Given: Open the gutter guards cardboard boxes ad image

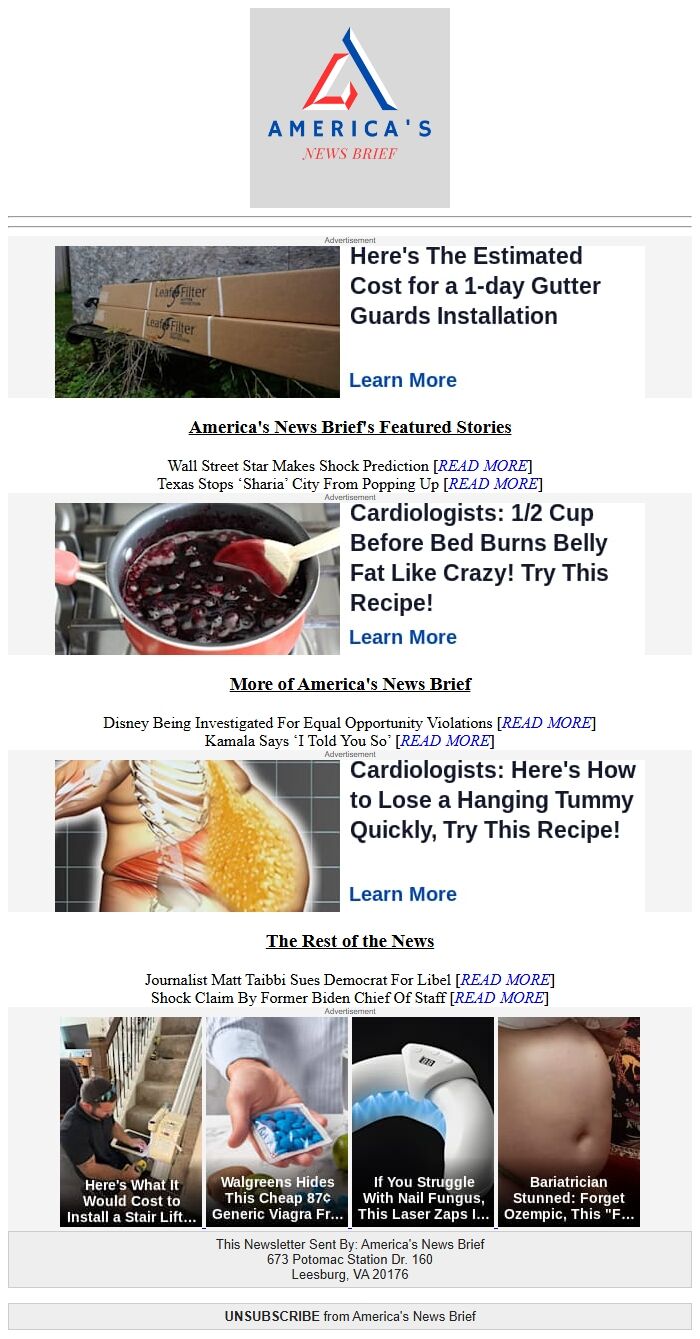Looking at the screenshot, I should click(x=197, y=322).
